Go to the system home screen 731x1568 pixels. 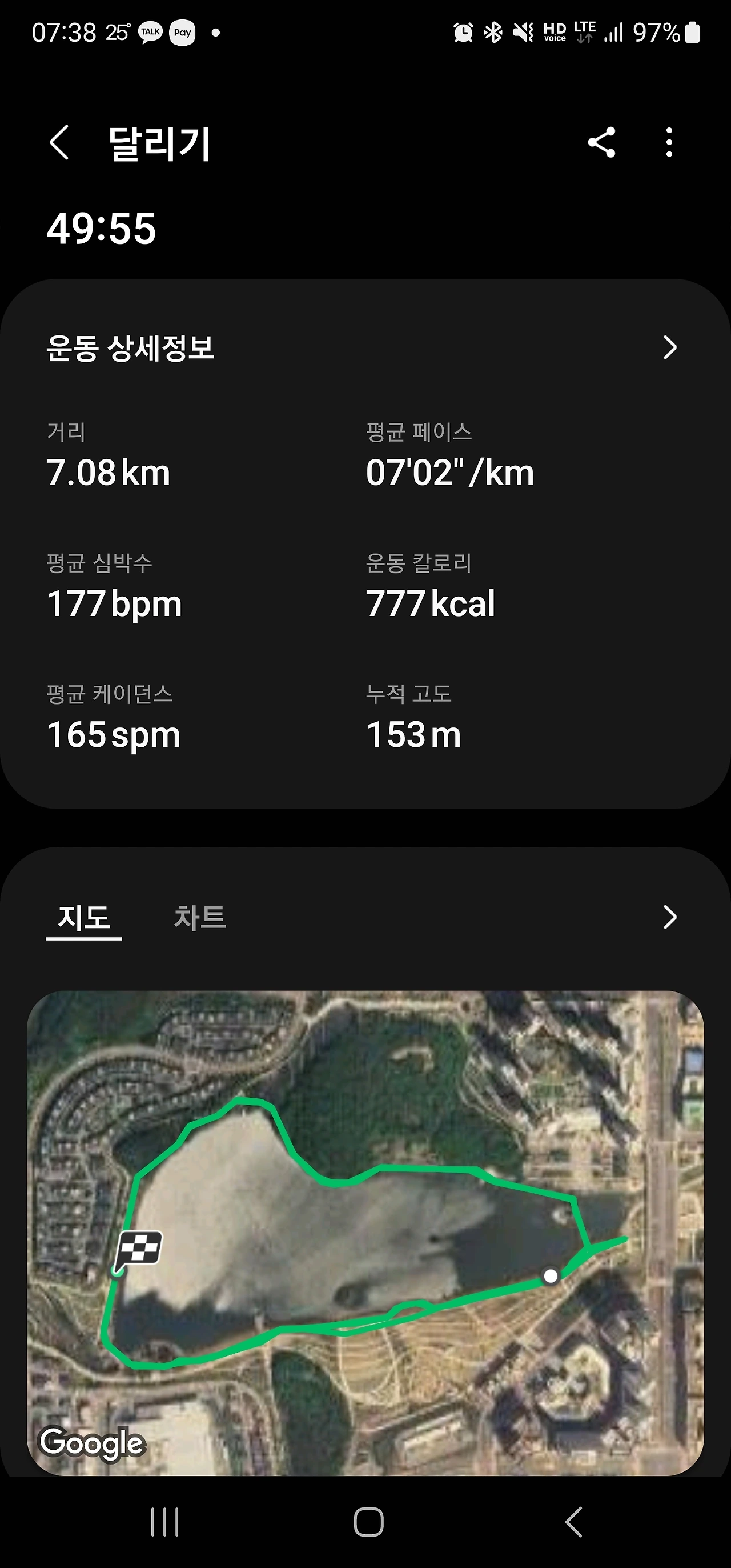[368, 1522]
